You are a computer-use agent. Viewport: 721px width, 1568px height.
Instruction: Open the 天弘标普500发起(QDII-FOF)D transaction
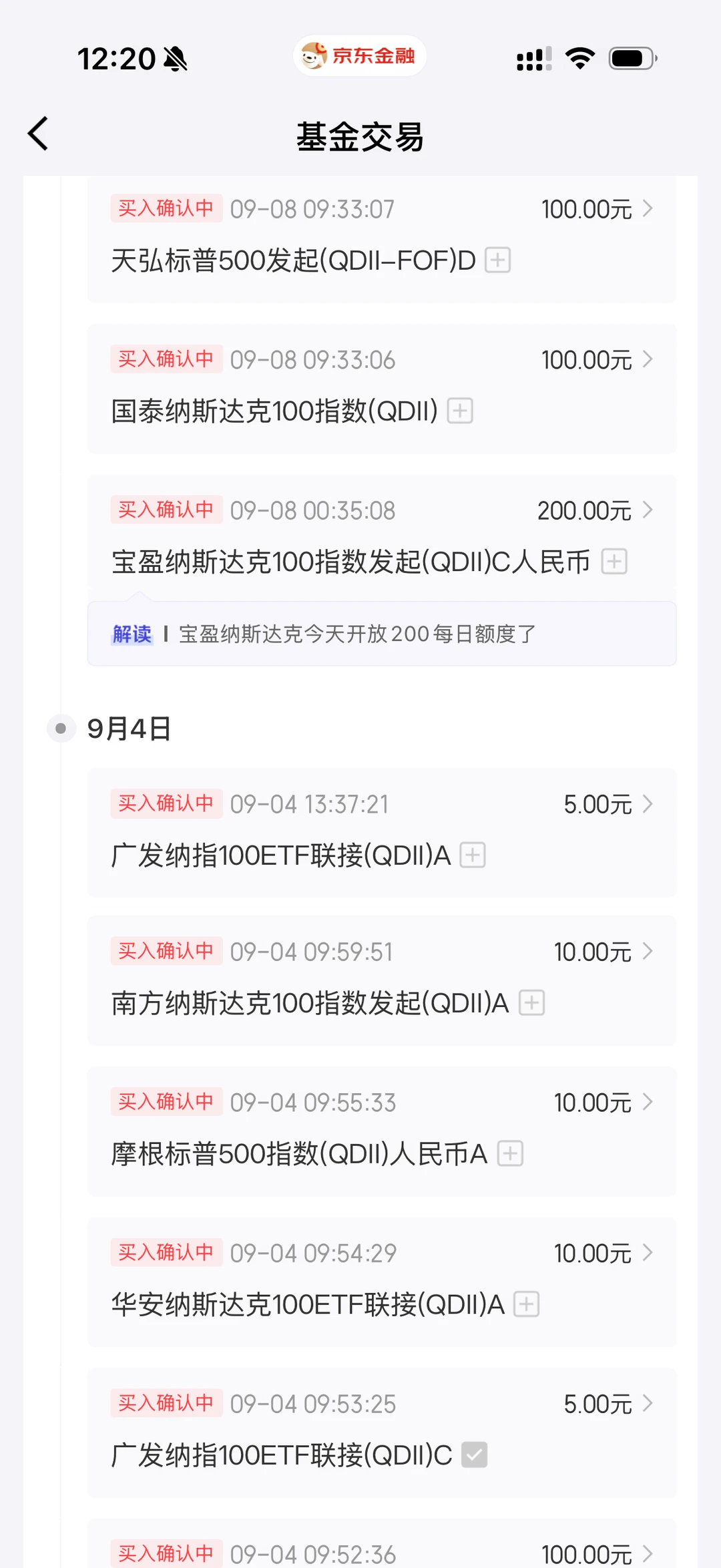click(x=382, y=240)
